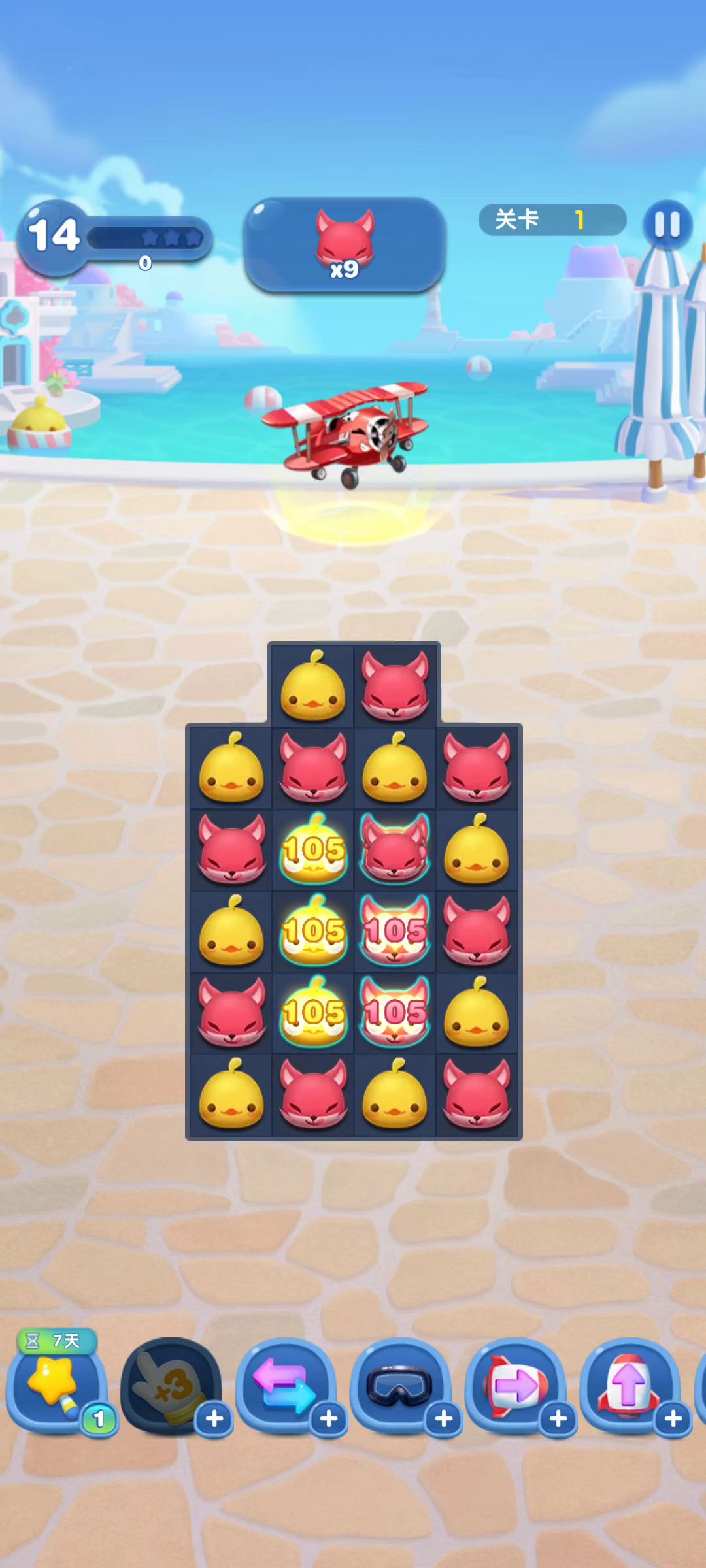Select the goggles booster

(399, 1385)
